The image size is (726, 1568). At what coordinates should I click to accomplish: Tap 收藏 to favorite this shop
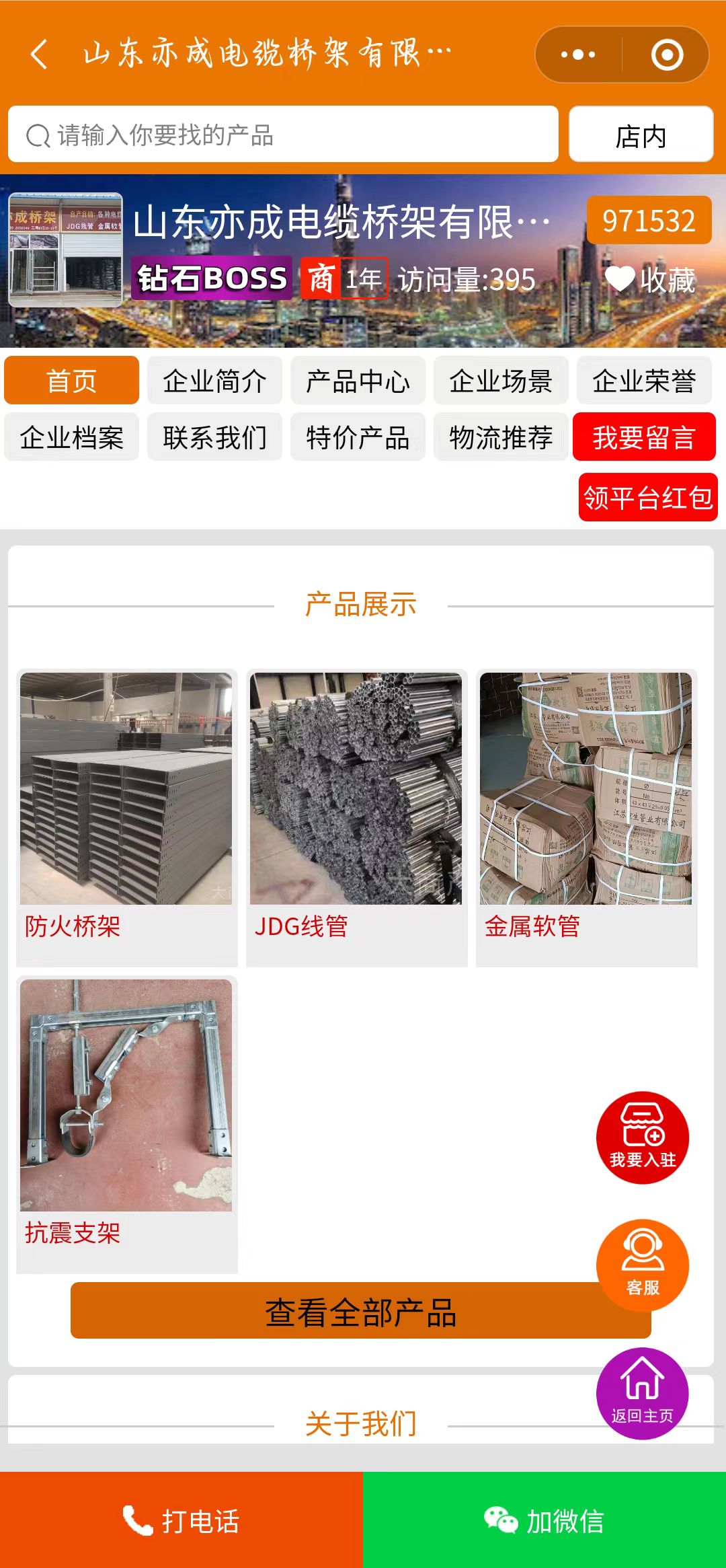pos(649,279)
